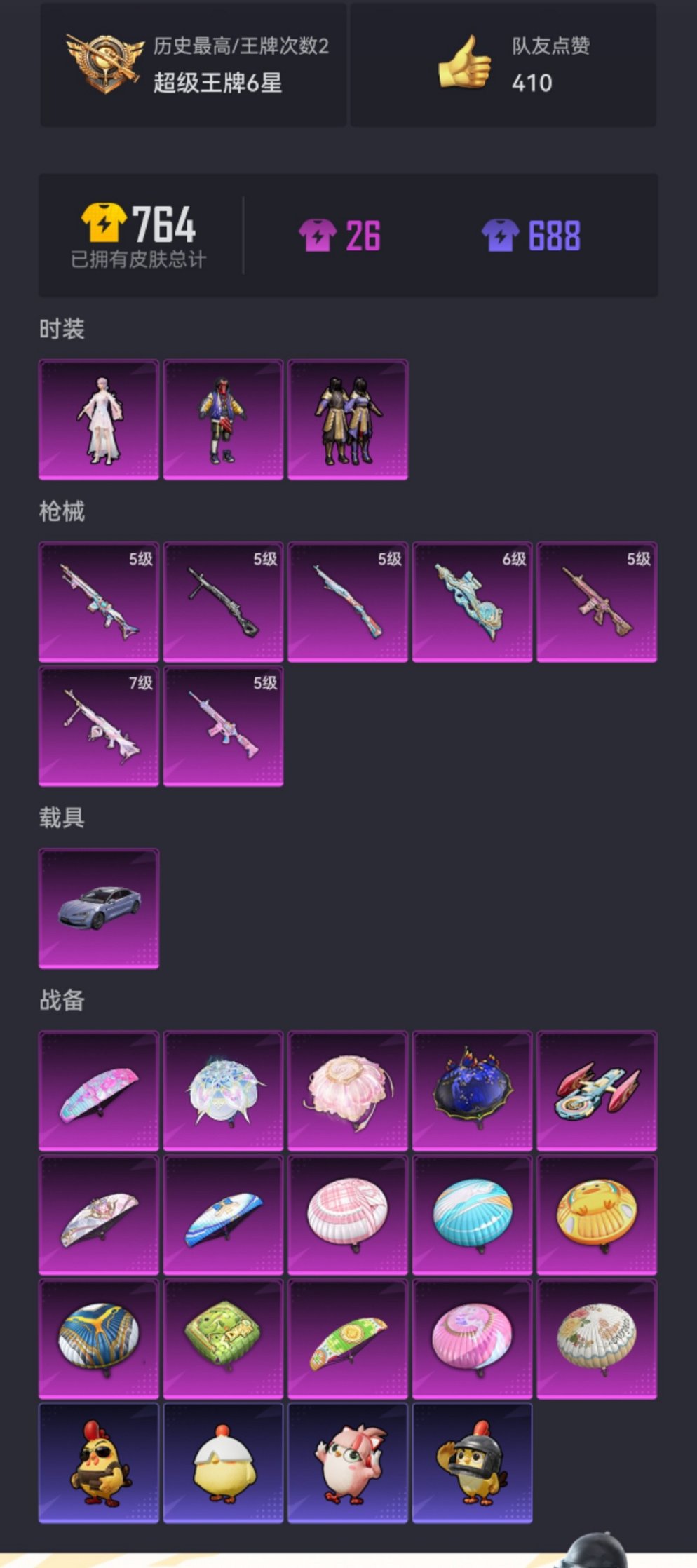
Task: Open the pink plaid bow parachute
Action: pos(348,1215)
